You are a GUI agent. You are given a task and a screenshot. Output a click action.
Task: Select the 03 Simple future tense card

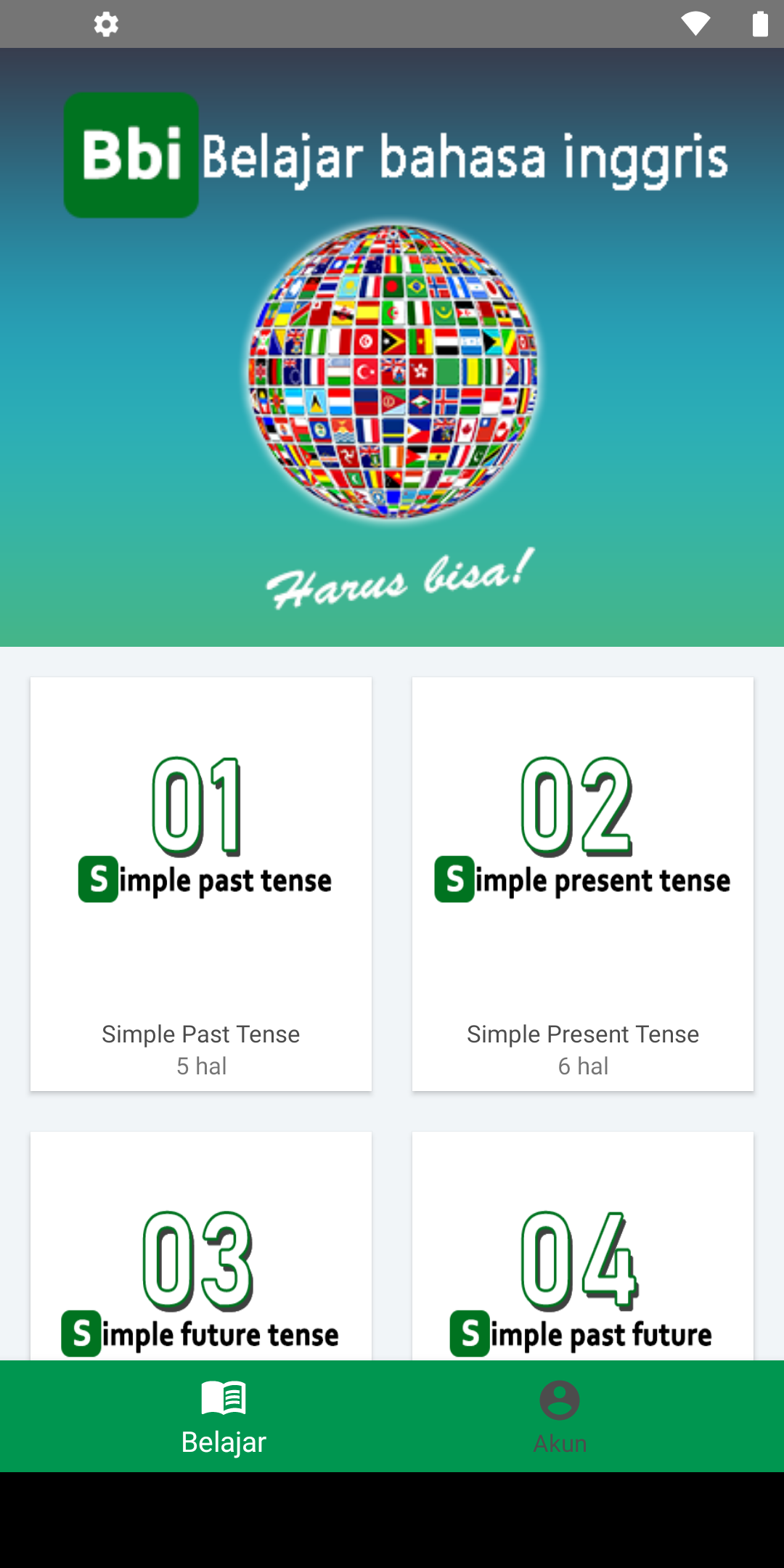tap(201, 1263)
